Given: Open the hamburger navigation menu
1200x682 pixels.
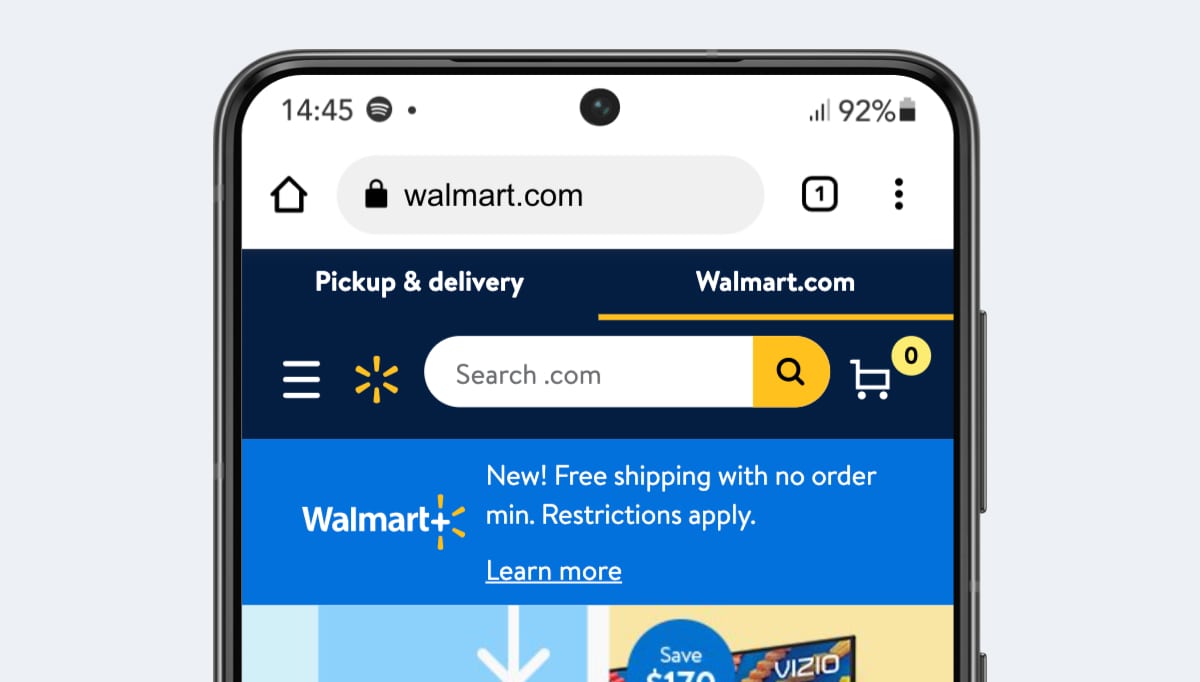Looking at the screenshot, I should click(x=301, y=379).
